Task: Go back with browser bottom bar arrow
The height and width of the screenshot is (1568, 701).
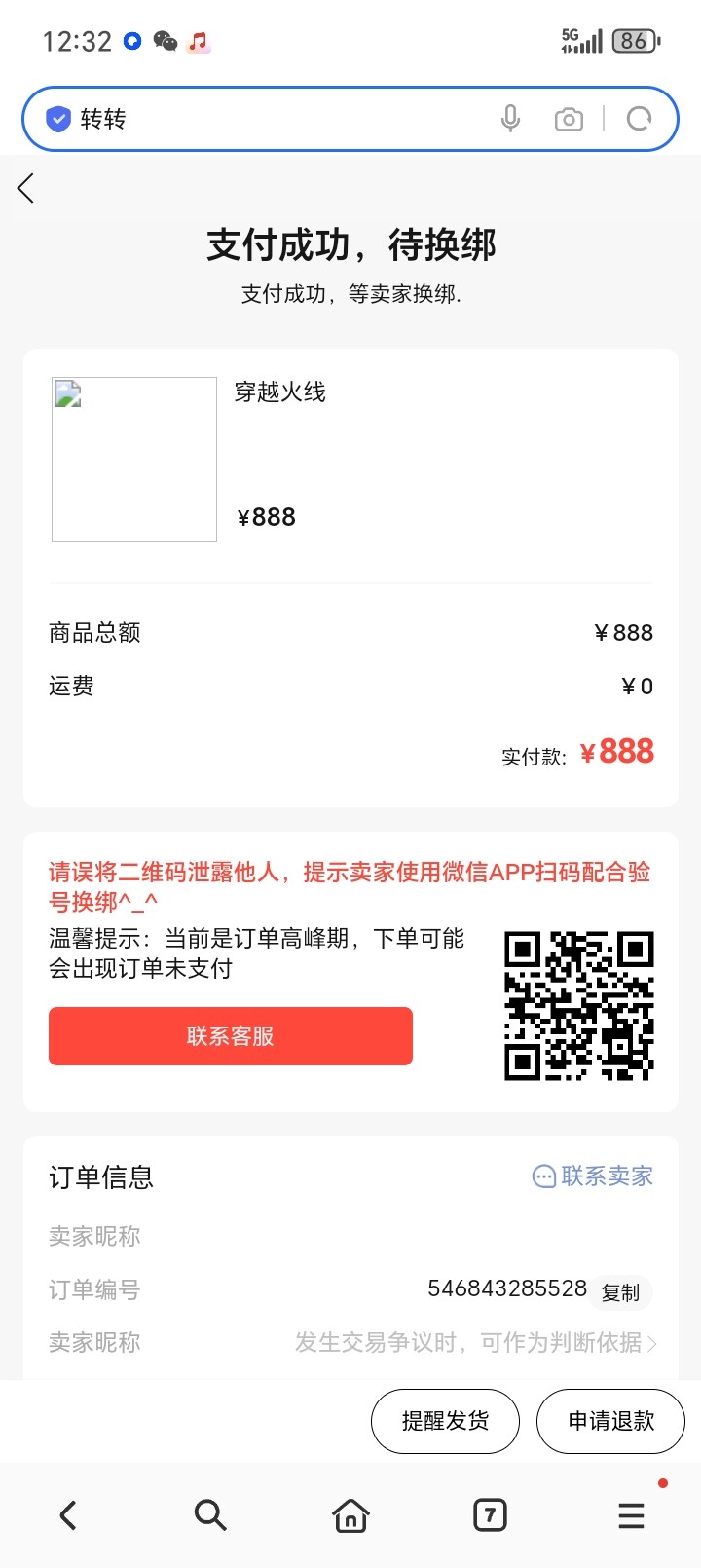Action: [x=68, y=1515]
